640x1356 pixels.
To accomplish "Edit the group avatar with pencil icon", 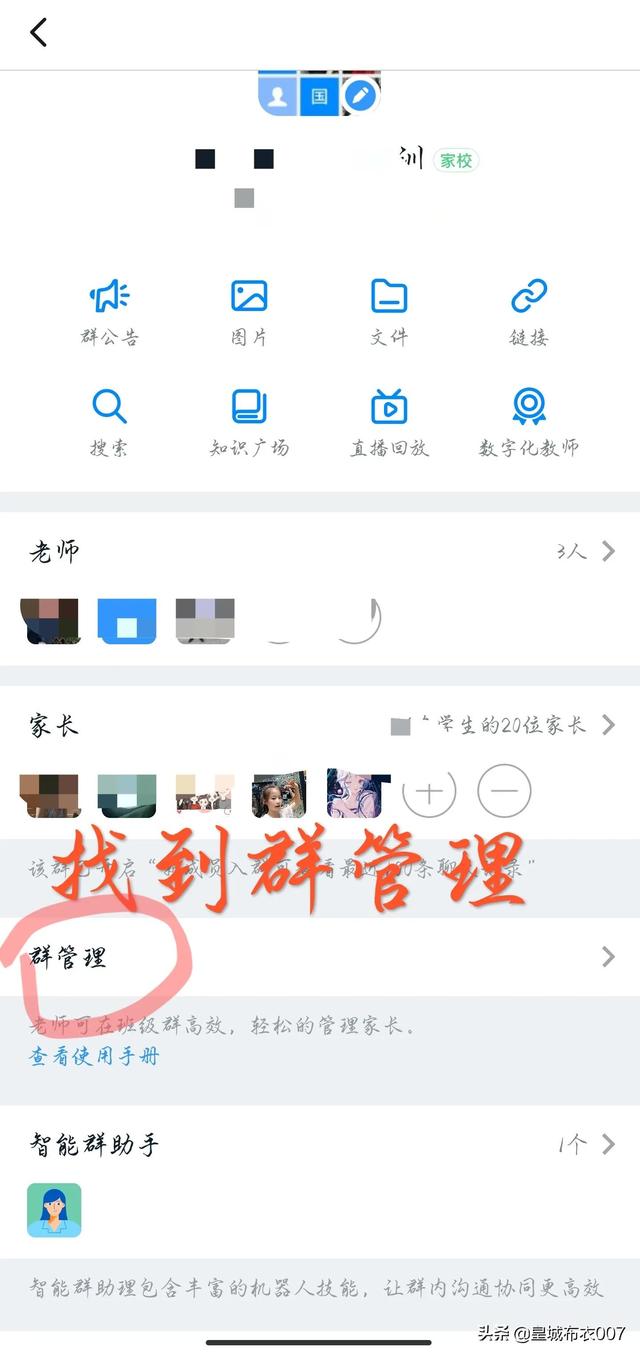I will tap(361, 96).
